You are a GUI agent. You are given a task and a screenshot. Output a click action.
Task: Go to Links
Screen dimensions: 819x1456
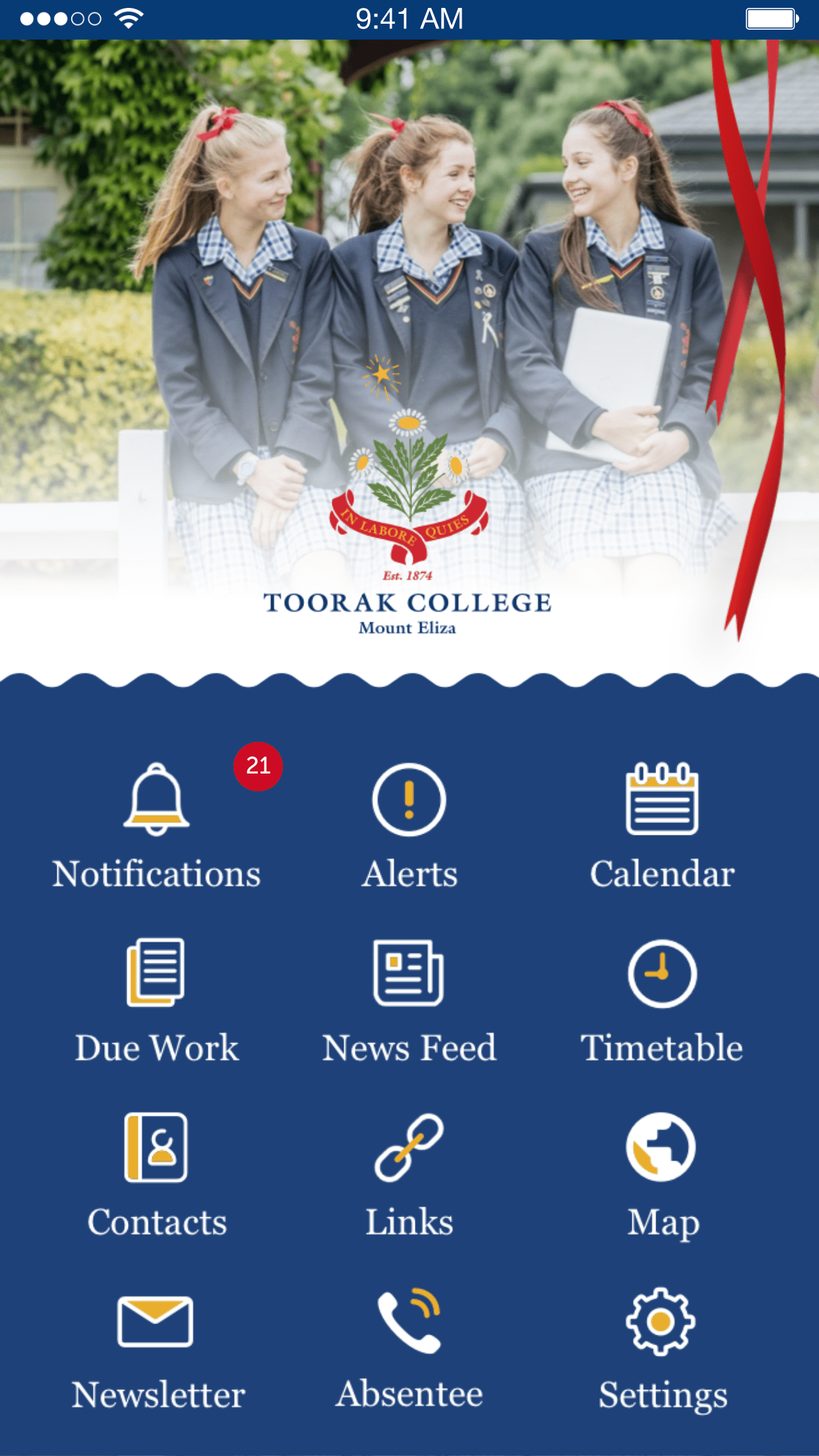(409, 1174)
